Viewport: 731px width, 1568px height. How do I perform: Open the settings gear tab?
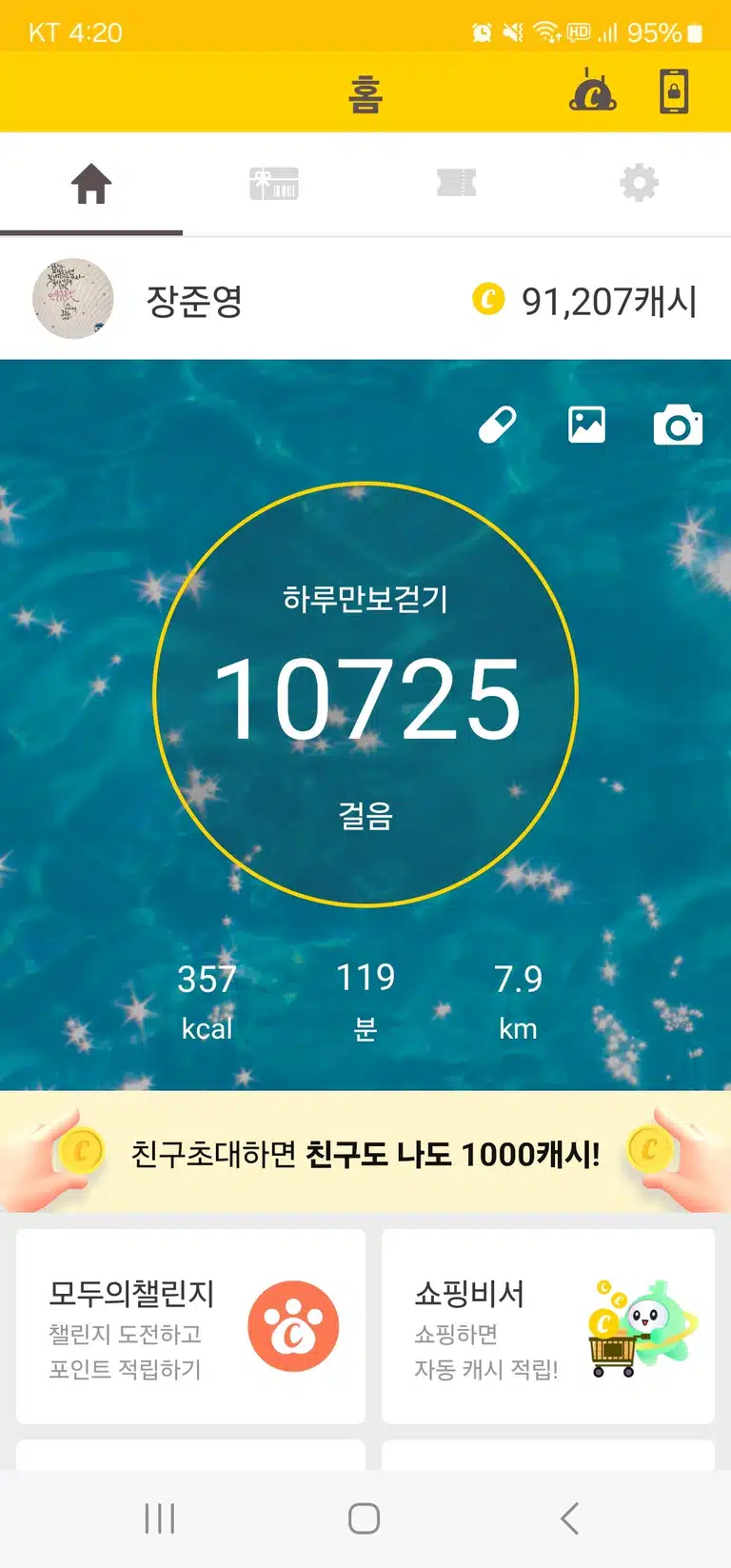[x=639, y=183]
